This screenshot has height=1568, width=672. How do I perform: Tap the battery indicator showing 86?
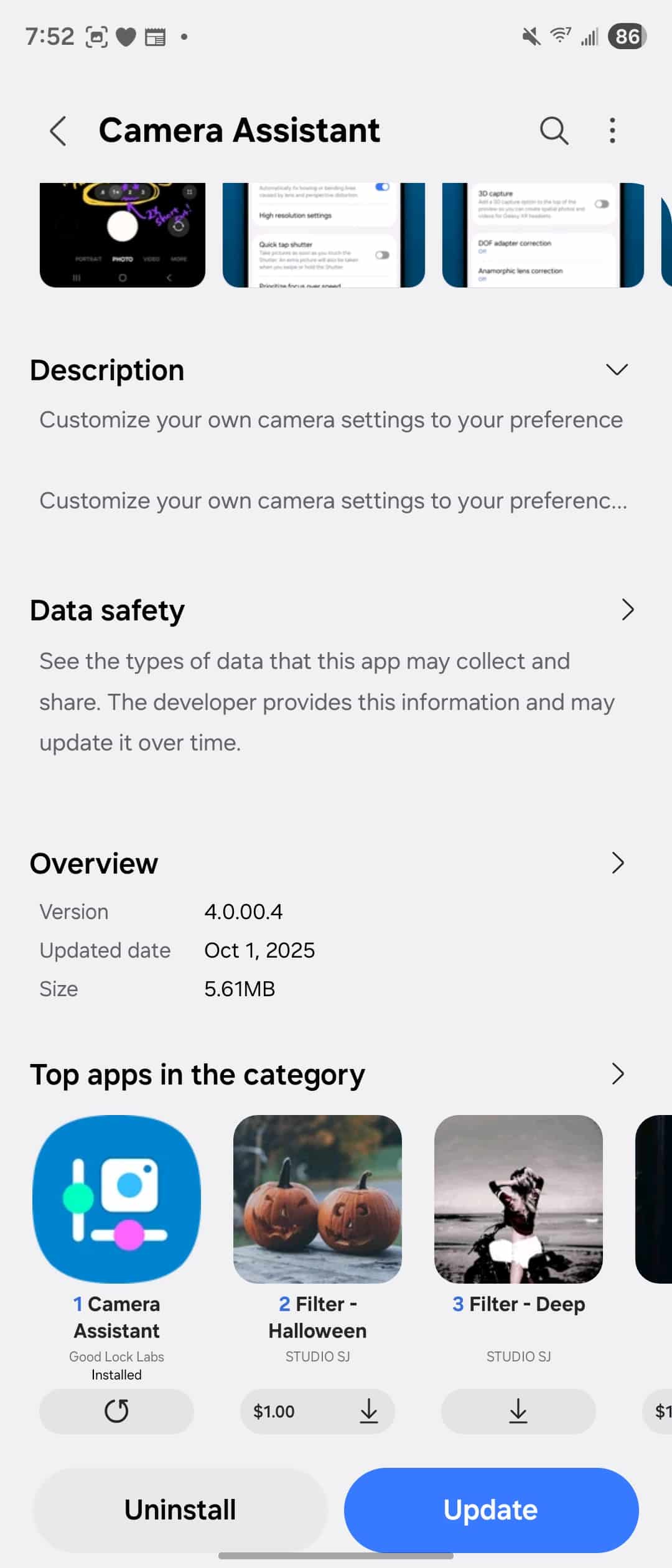click(627, 36)
